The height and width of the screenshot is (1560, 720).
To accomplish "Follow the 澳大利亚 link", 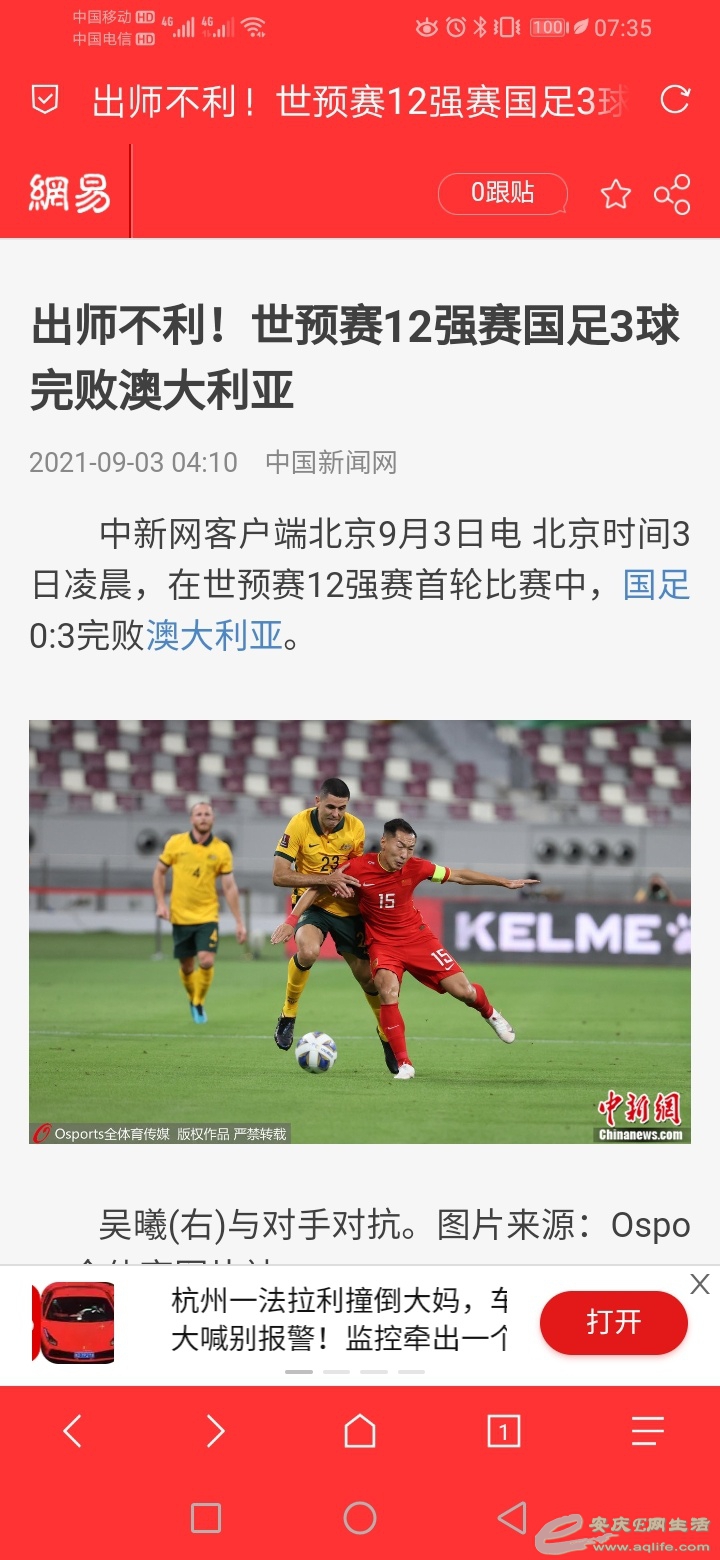I will pos(214,635).
